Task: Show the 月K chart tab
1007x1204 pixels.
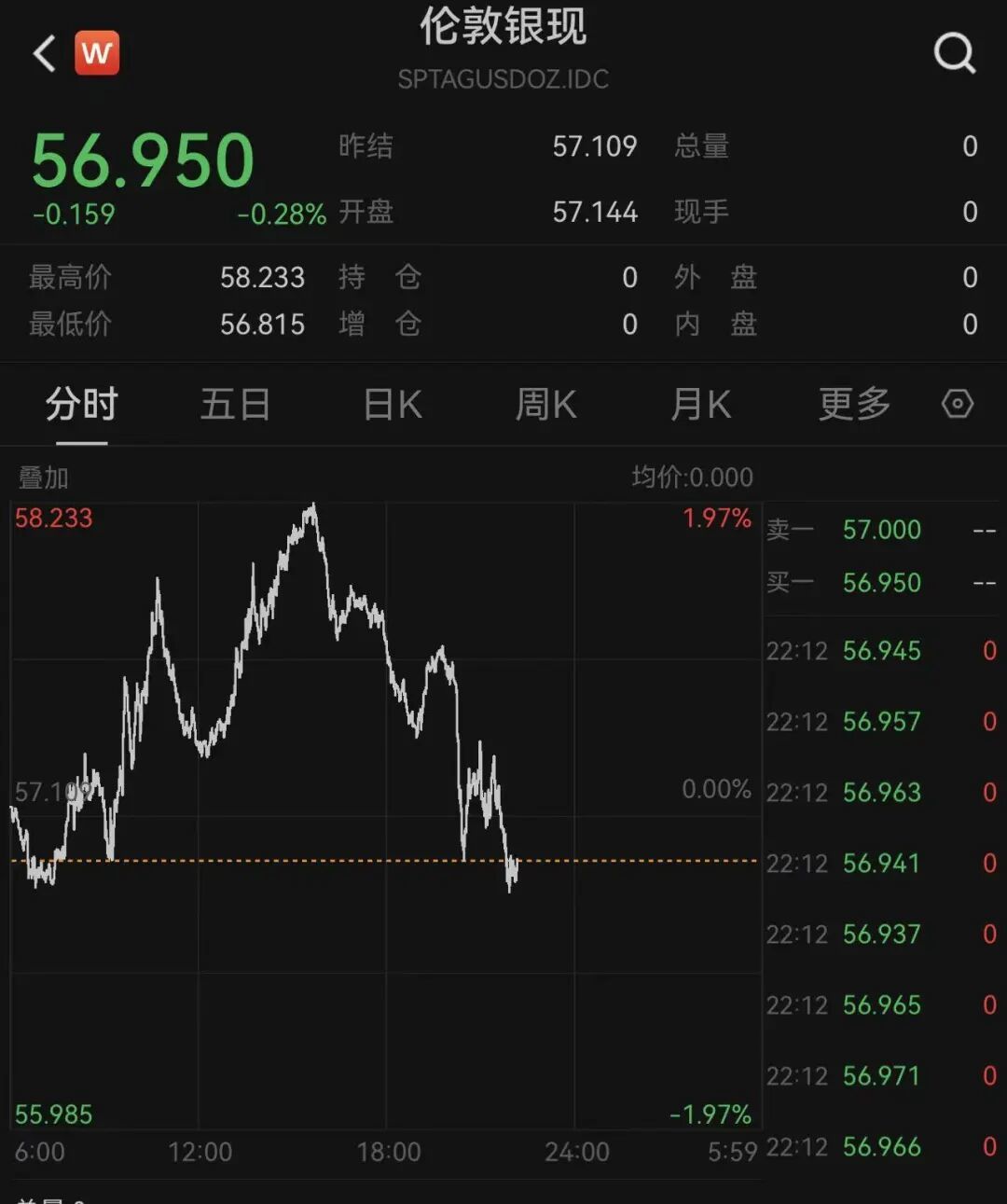Action: [x=701, y=405]
